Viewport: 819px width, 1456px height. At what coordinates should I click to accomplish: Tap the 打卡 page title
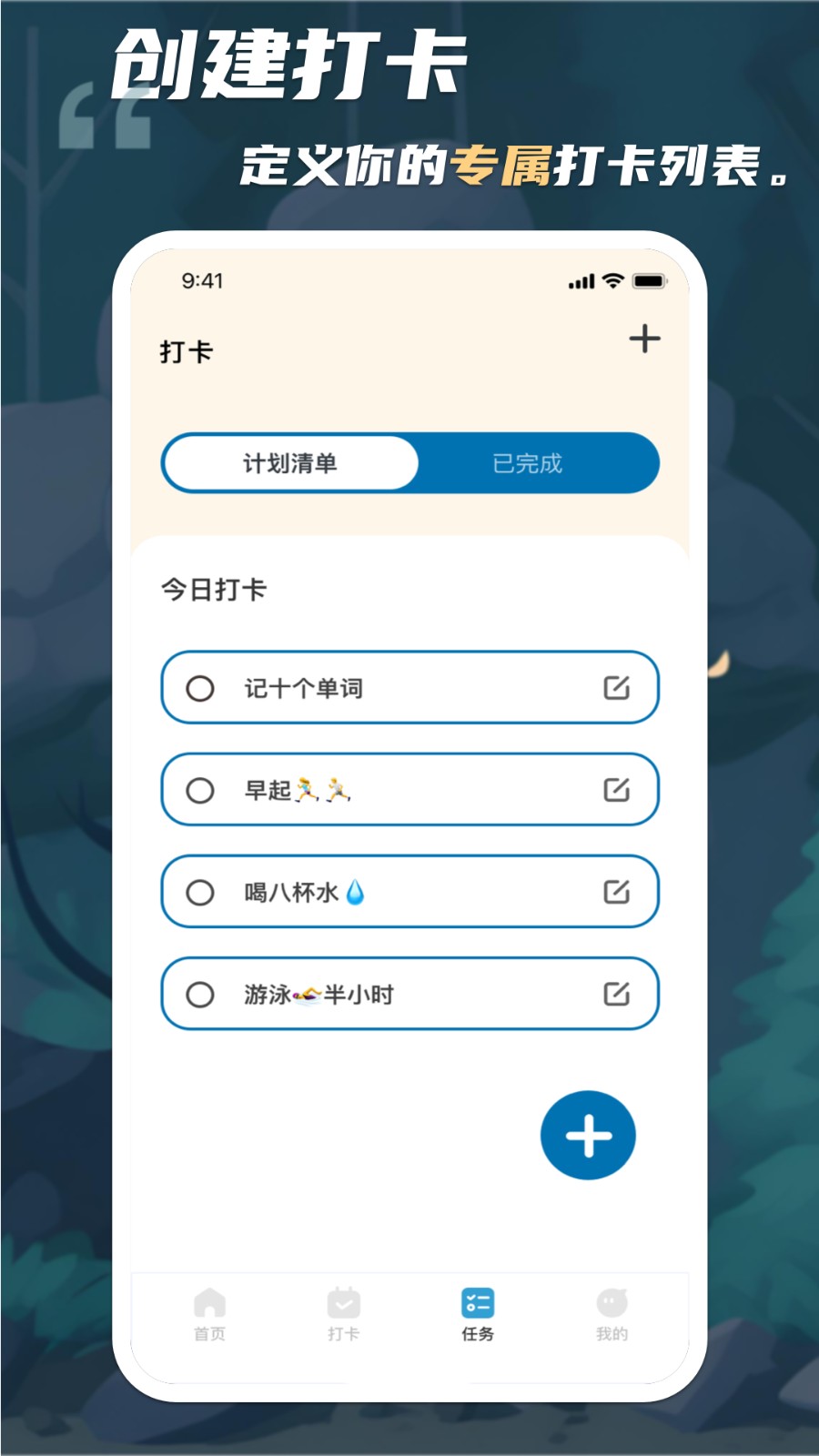click(x=187, y=351)
